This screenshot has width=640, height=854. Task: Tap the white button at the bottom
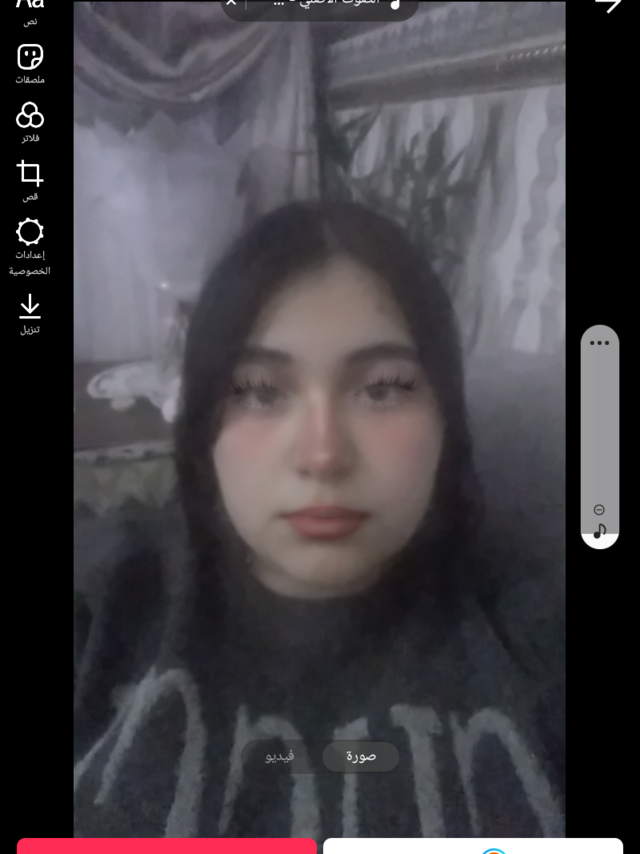click(473, 846)
